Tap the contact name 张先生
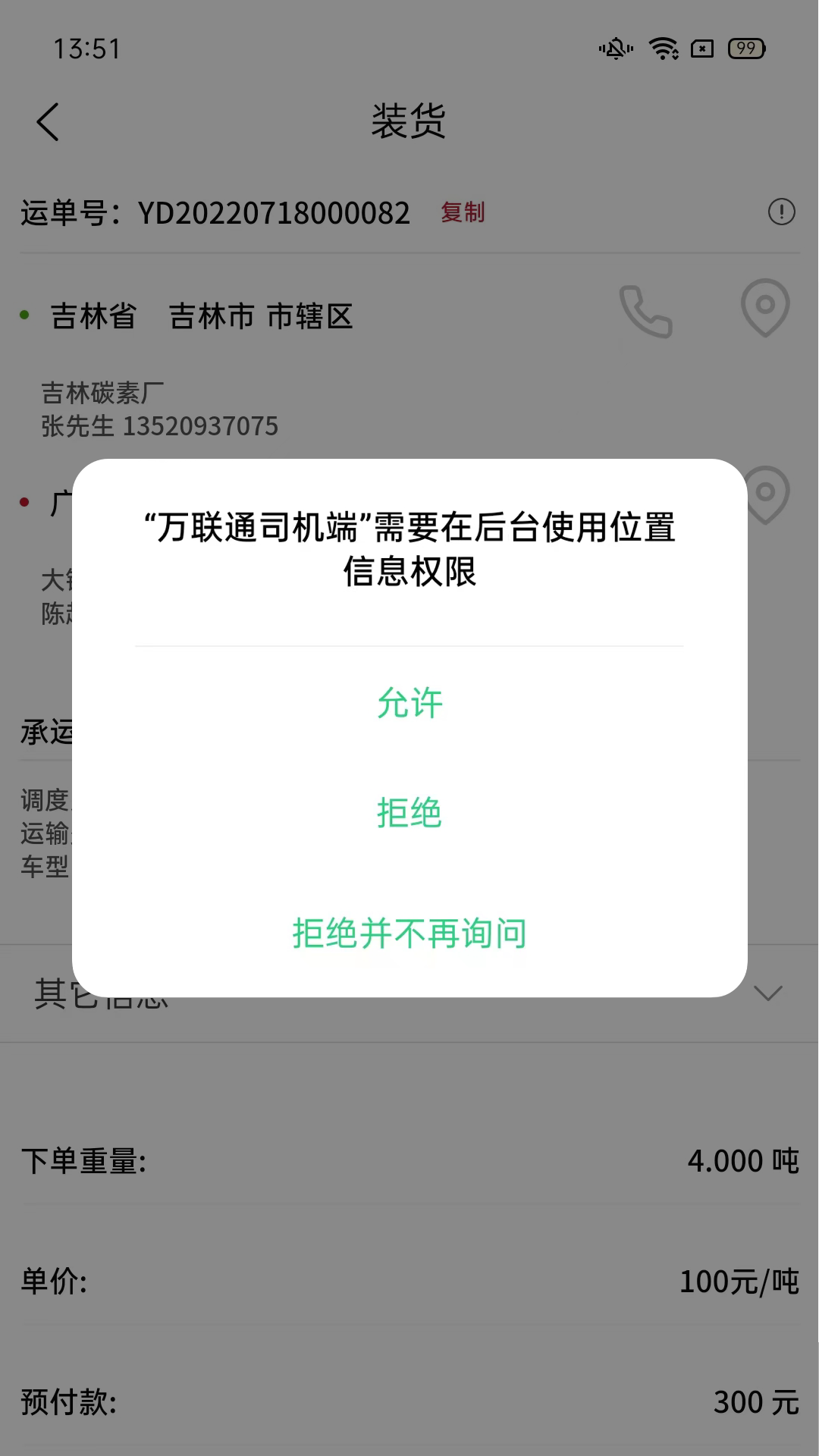The width and height of the screenshot is (819, 1456). click(x=76, y=425)
